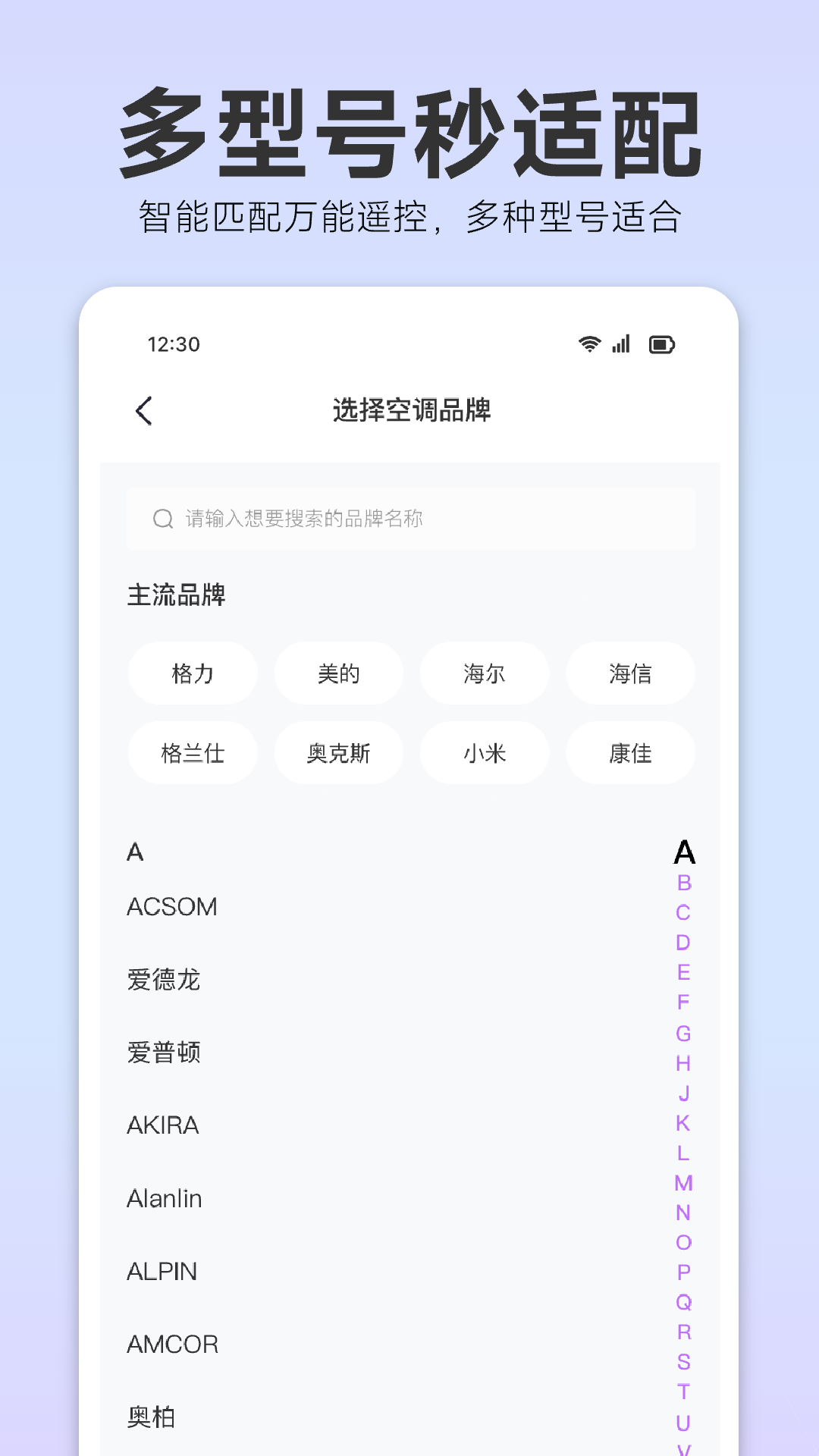Jump to letter M in the index
This screenshot has height=1456, width=819.
click(x=683, y=1181)
